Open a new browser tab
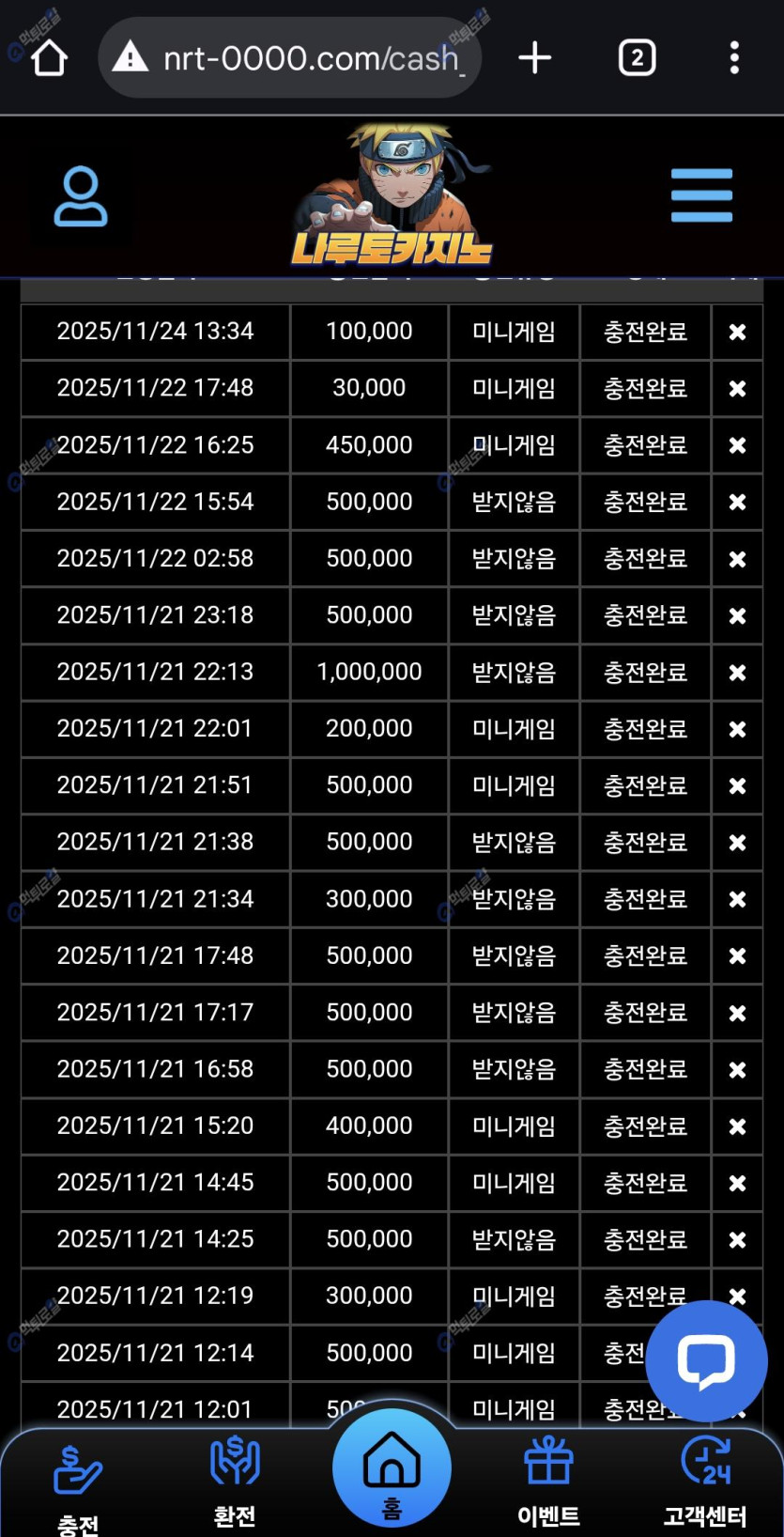Image resolution: width=784 pixels, height=1537 pixels. point(535,58)
